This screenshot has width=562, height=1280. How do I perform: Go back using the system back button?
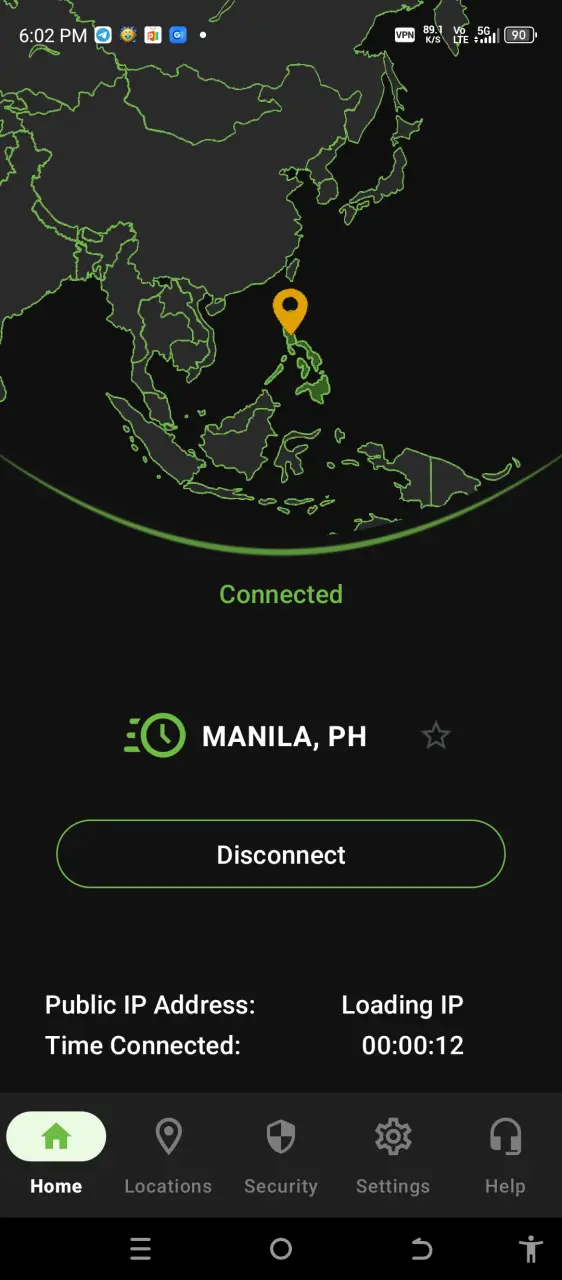point(422,1248)
